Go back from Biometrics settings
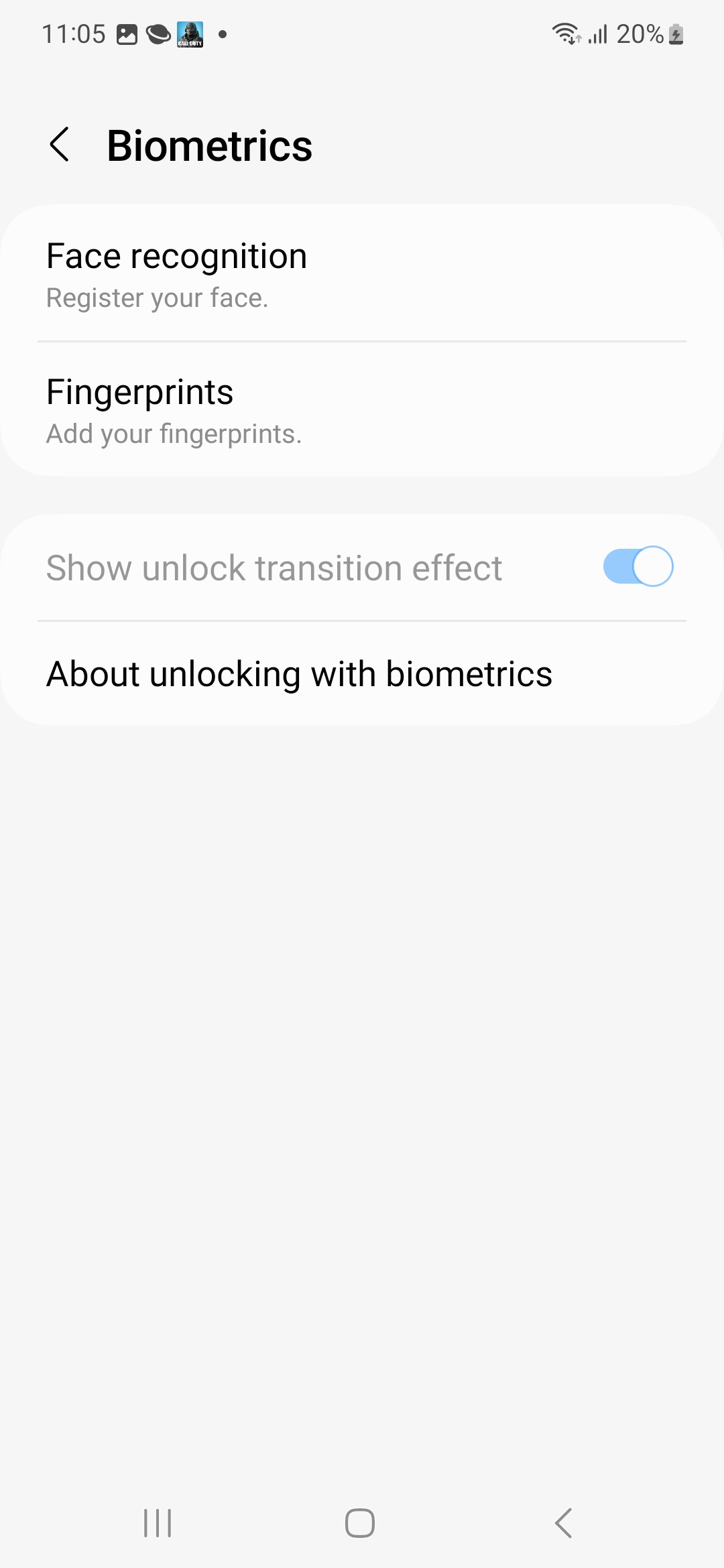The width and height of the screenshot is (724, 1568). [60, 145]
